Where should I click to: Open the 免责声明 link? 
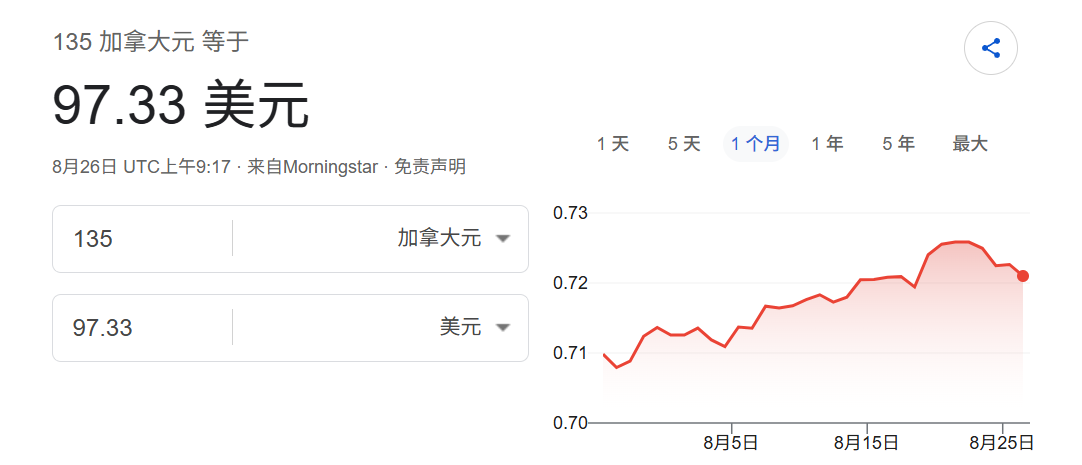(429, 167)
